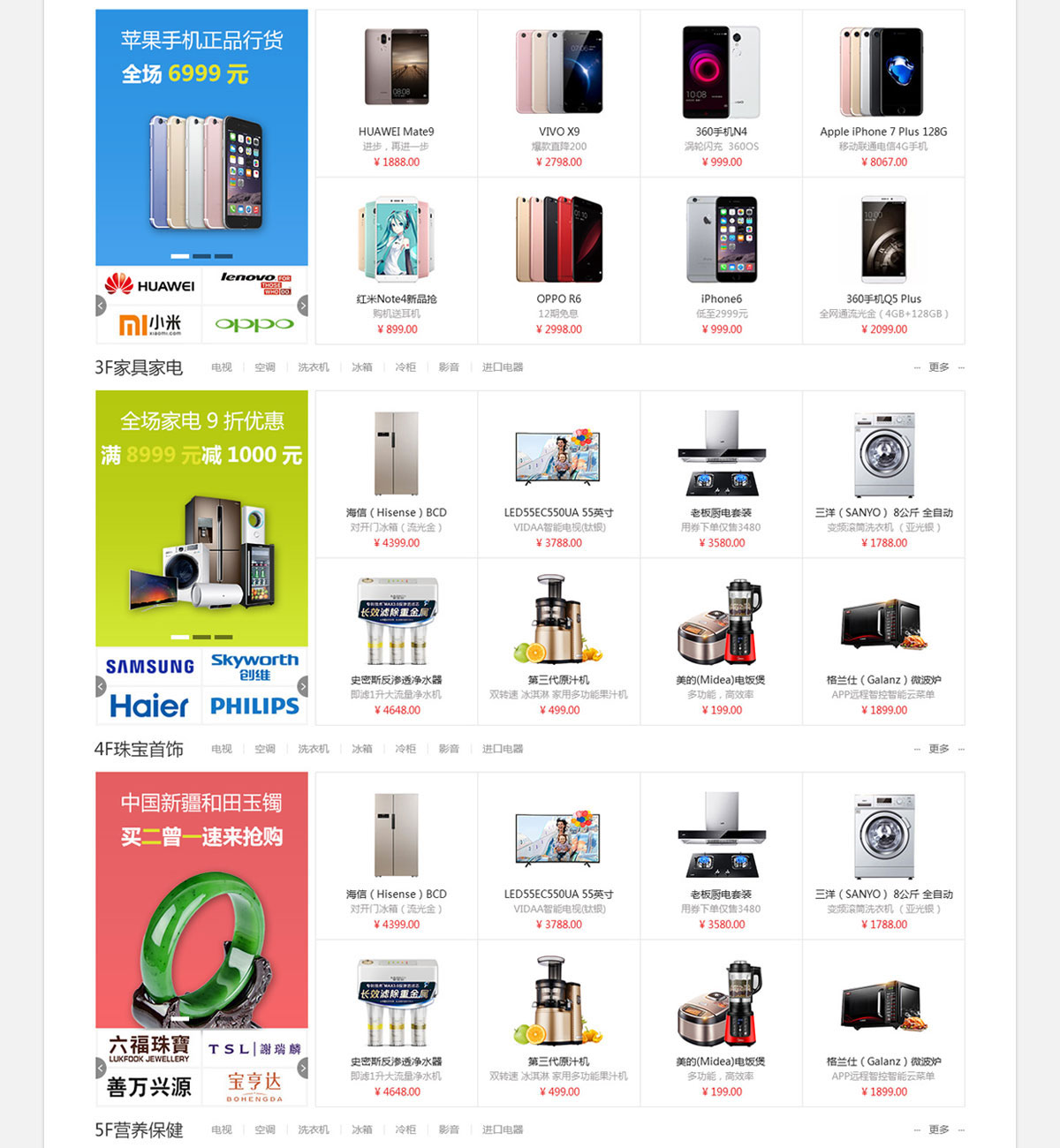Open the SAMSUNG brand tile
The image size is (1060, 1148).
[149, 667]
